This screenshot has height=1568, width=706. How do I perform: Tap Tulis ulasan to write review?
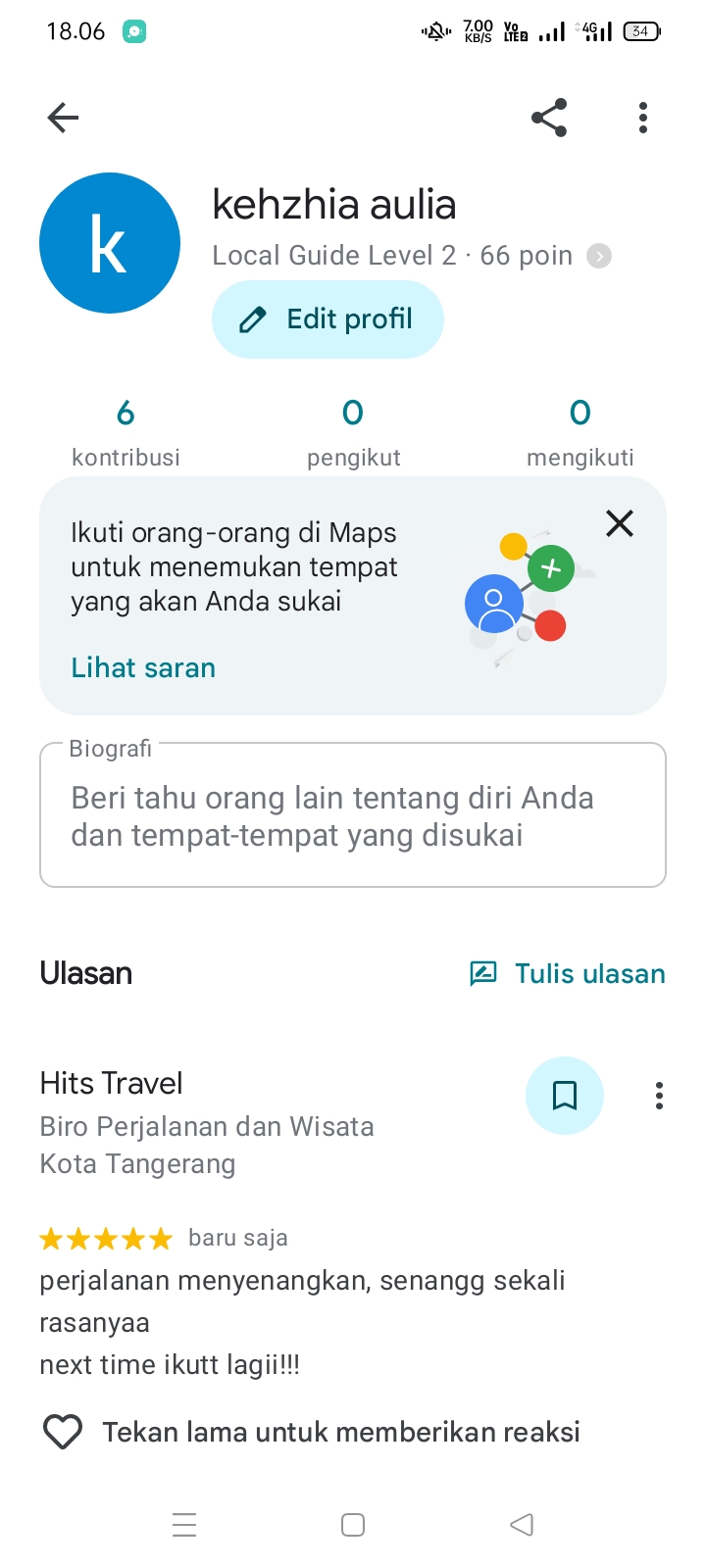(568, 974)
